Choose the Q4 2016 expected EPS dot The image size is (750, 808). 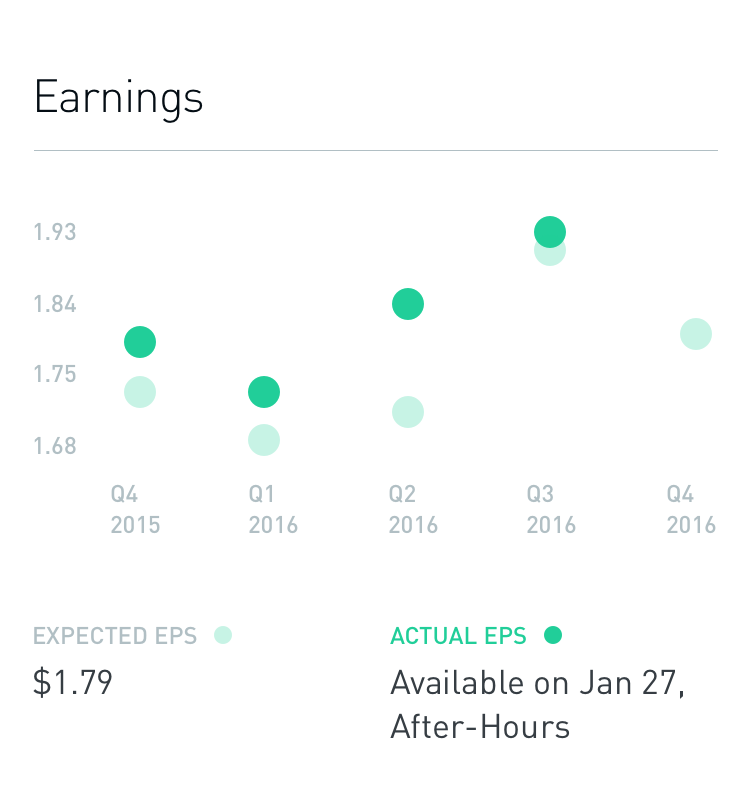click(696, 334)
